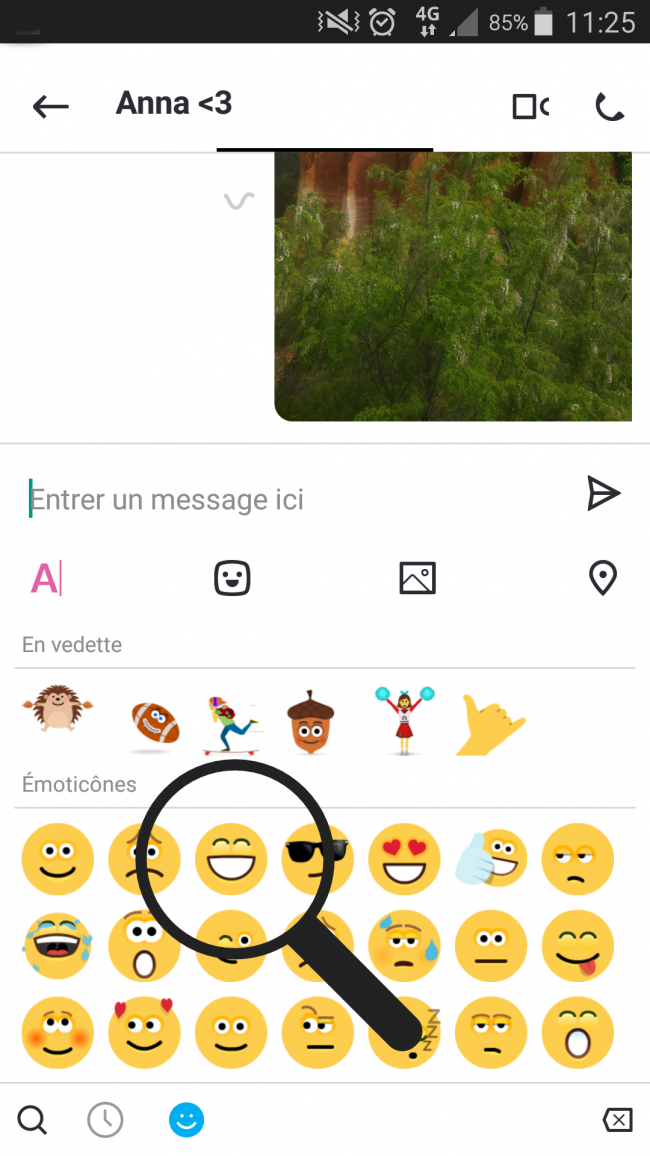650x1156 pixels.
Task: Start a video call with Anna
Action: pos(530,107)
